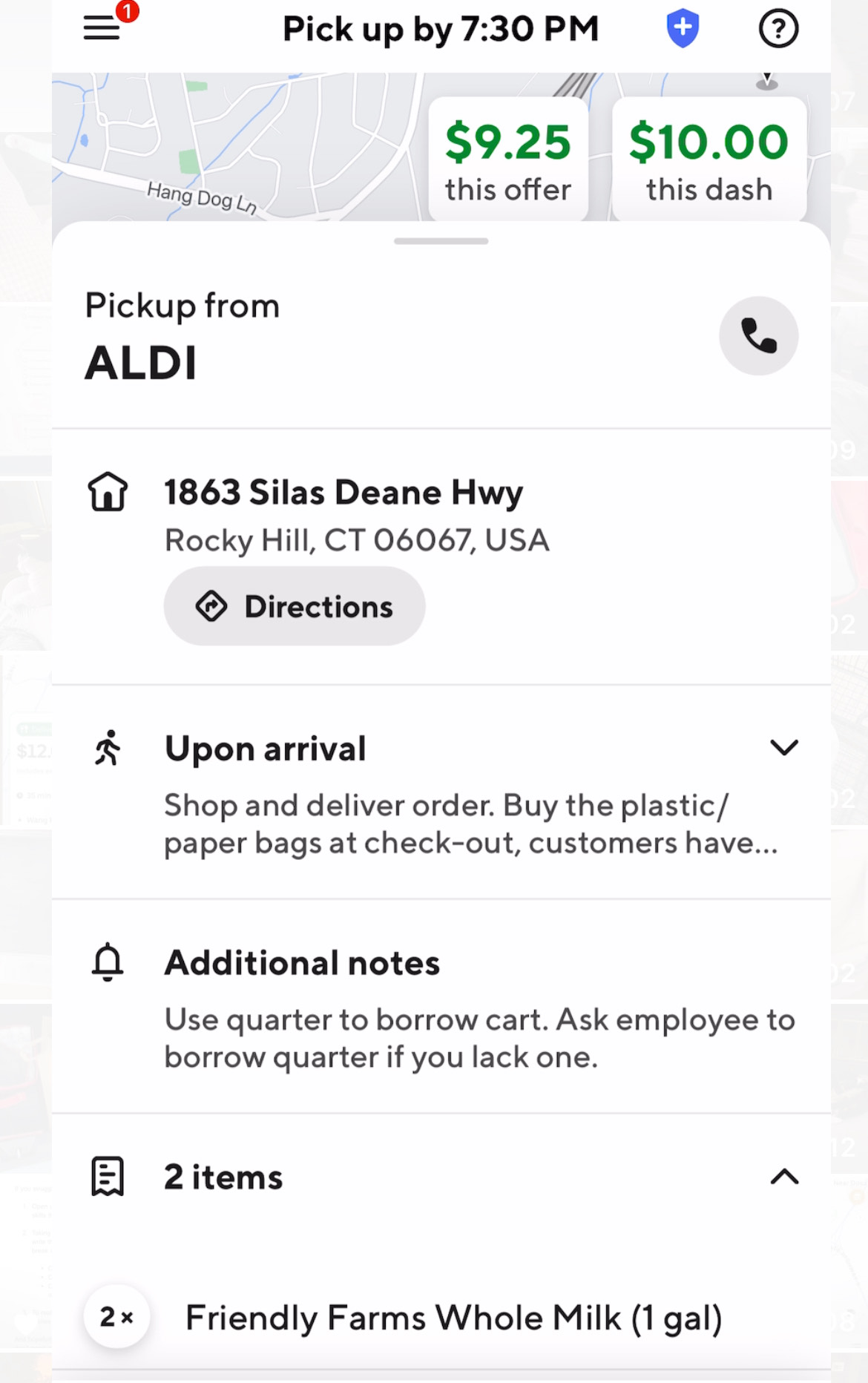The image size is (868, 1383).
Task: Tap the home address icon
Action: (108, 492)
